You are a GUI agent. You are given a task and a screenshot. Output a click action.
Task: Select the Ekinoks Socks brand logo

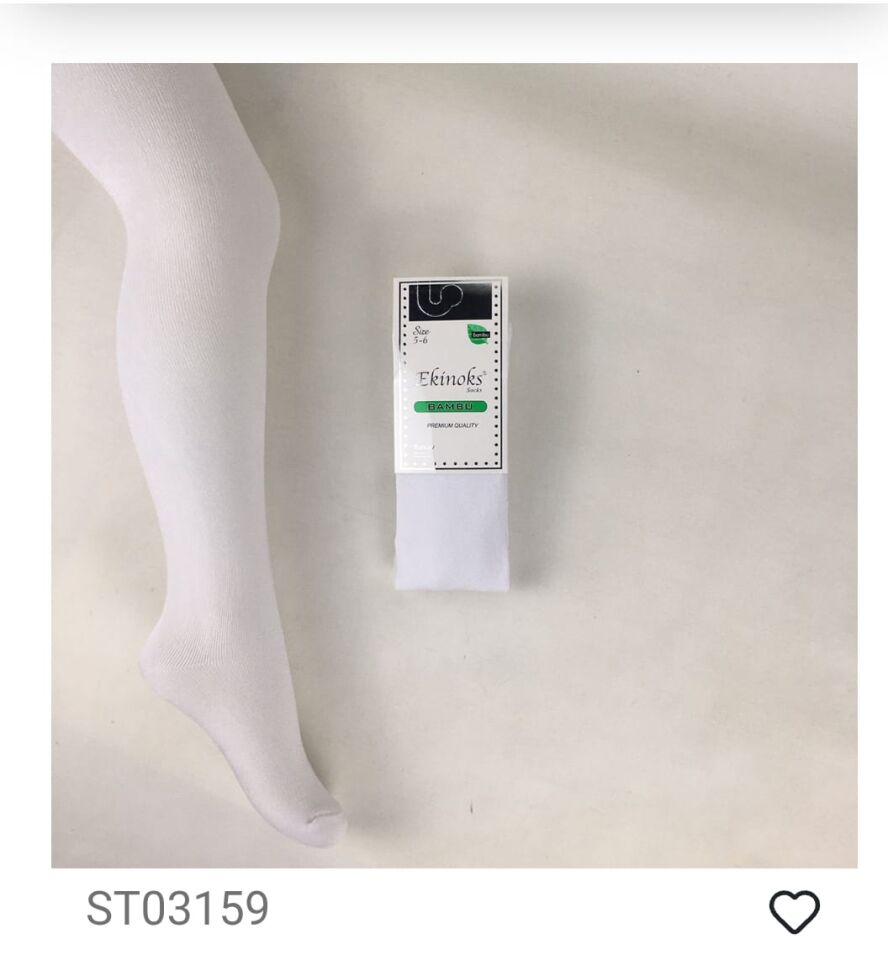tap(451, 377)
